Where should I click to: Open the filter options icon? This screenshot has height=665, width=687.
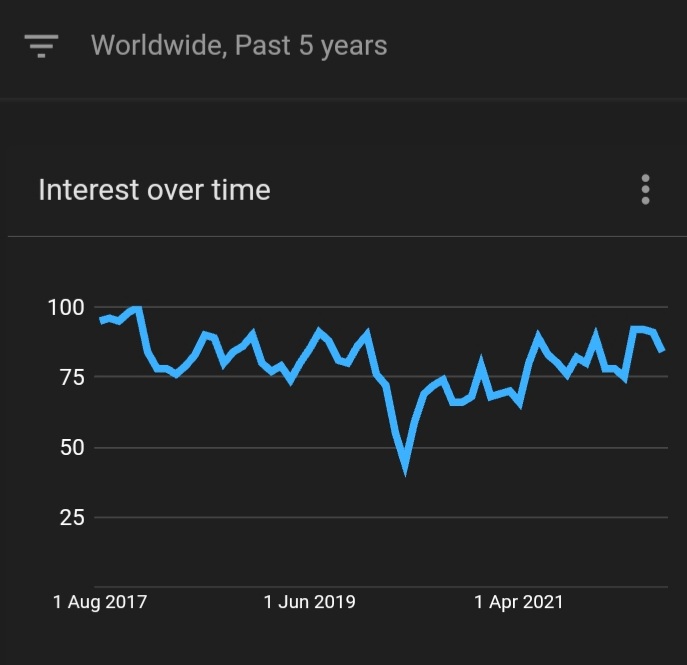(x=42, y=46)
